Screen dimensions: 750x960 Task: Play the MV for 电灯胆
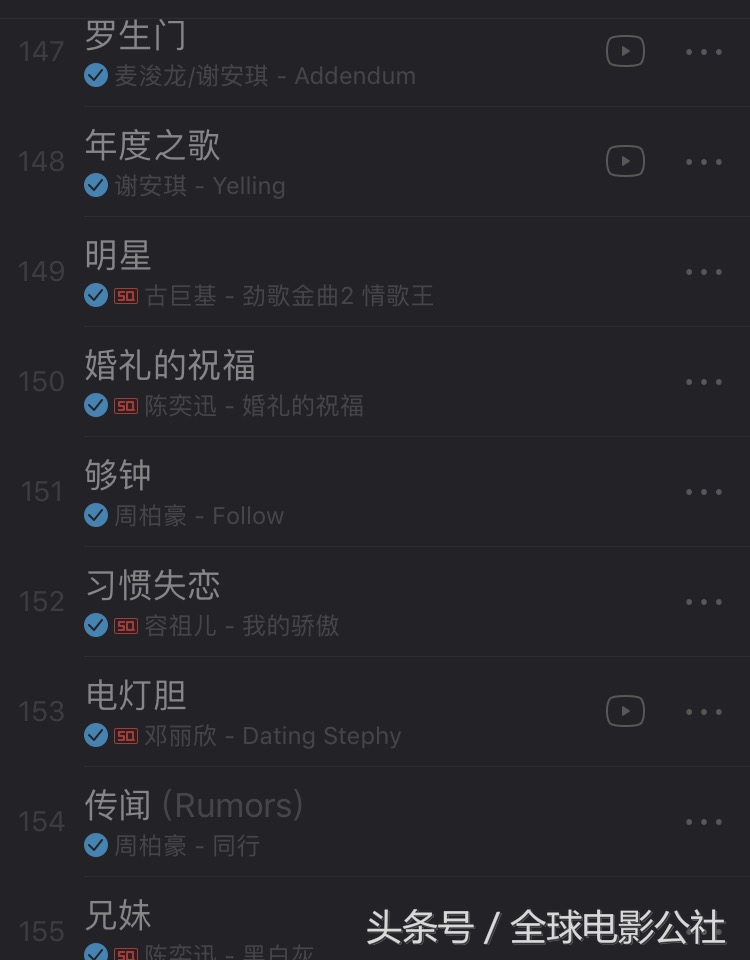tap(625, 711)
